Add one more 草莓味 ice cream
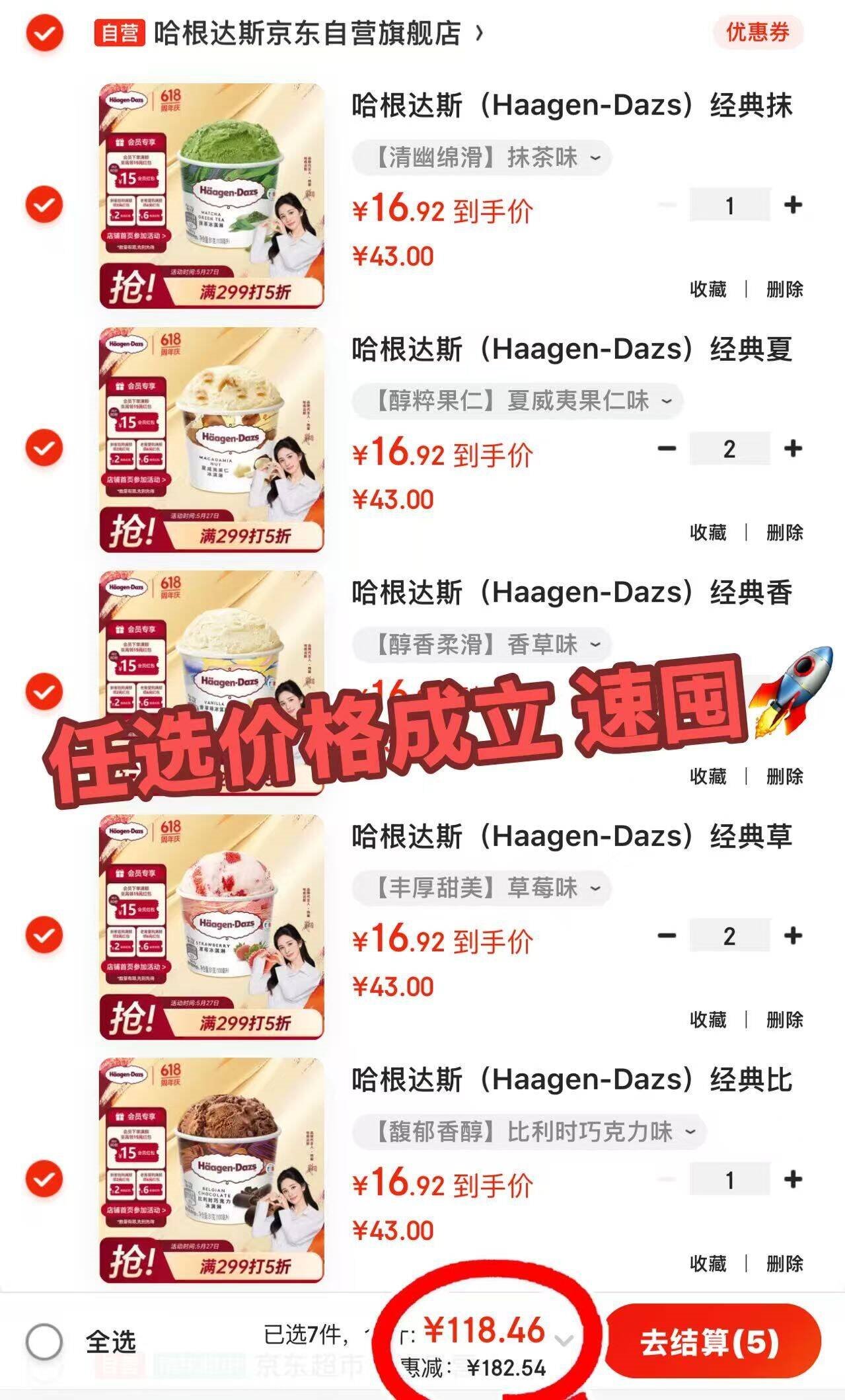The width and height of the screenshot is (845, 1400). click(x=793, y=935)
